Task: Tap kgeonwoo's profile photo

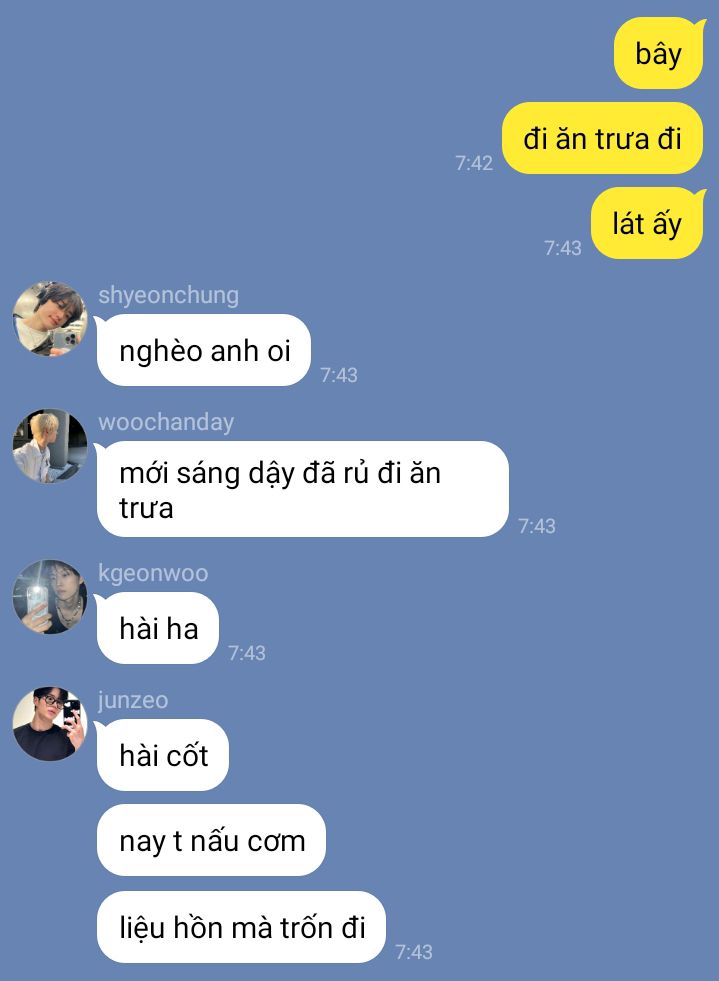Action: [50, 597]
